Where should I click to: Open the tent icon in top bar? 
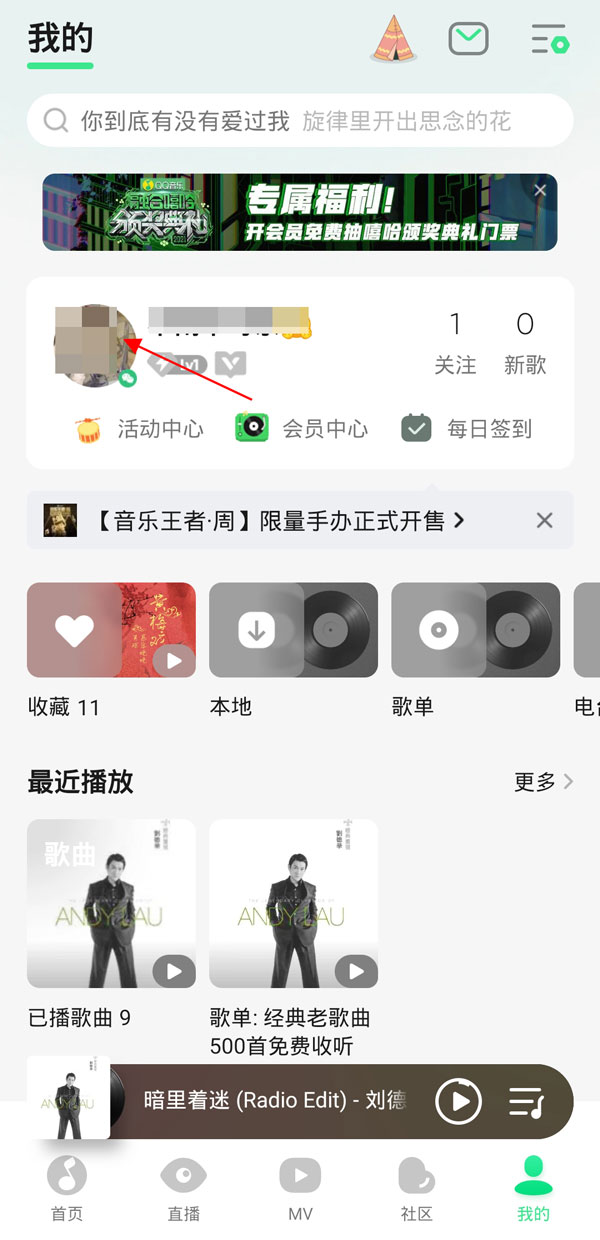click(394, 40)
